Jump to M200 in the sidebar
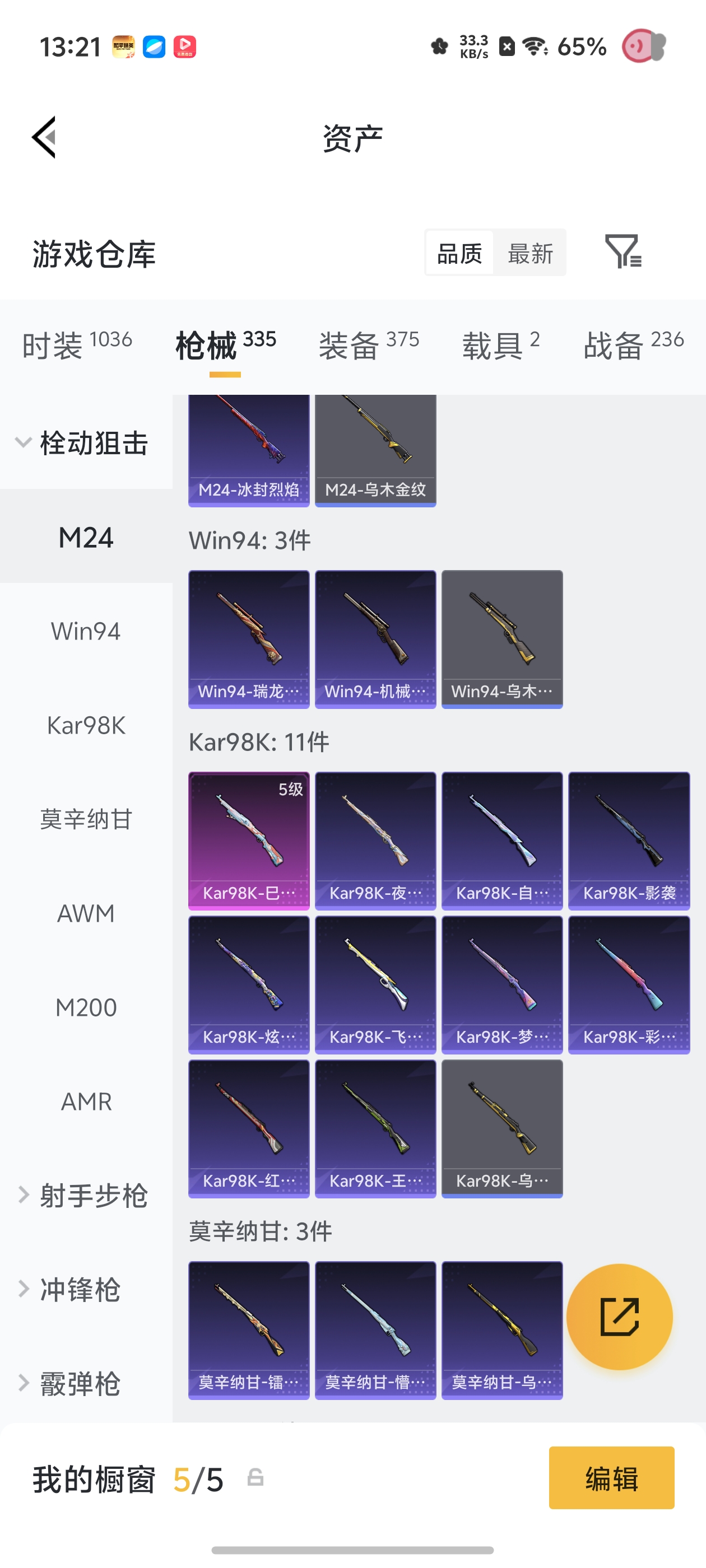 click(86, 1007)
